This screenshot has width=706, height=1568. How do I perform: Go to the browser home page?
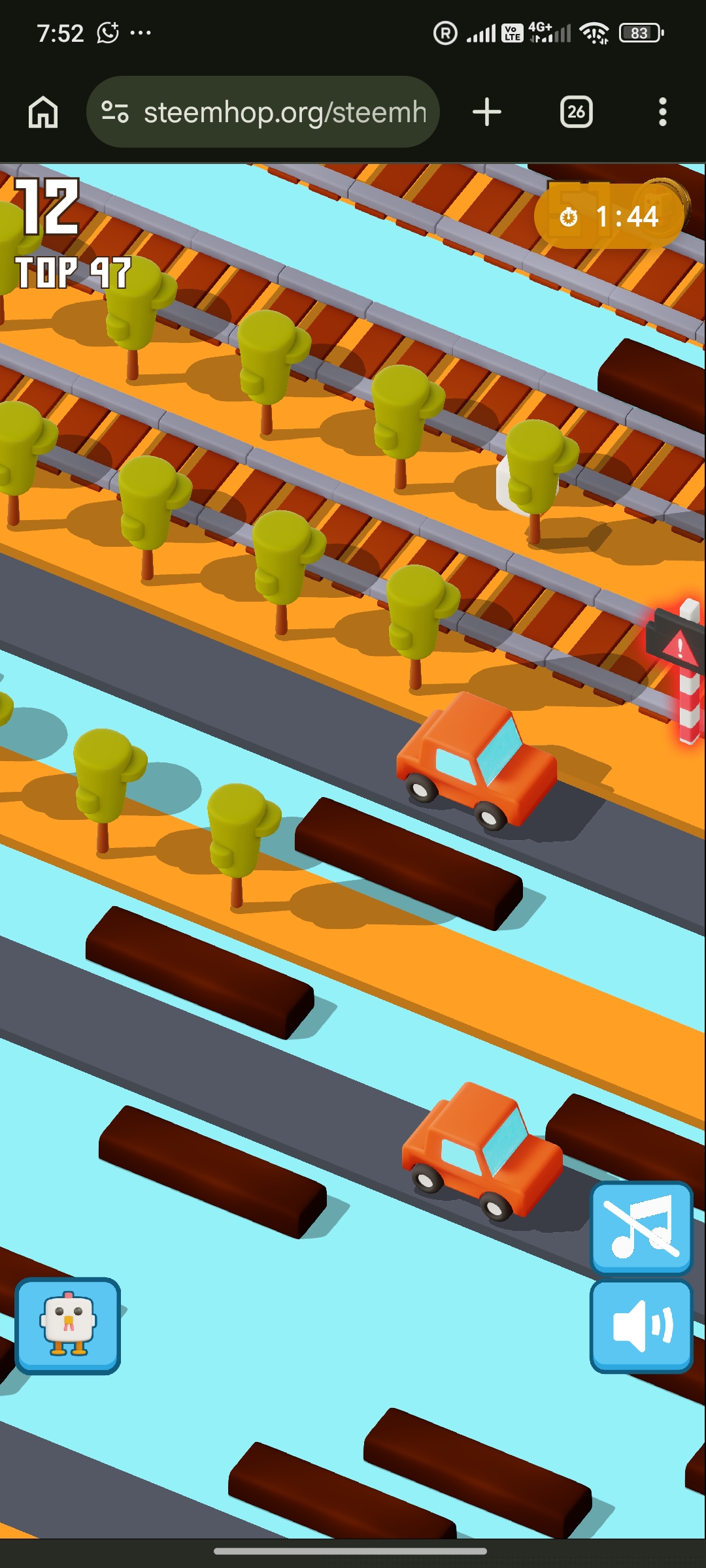[x=43, y=112]
